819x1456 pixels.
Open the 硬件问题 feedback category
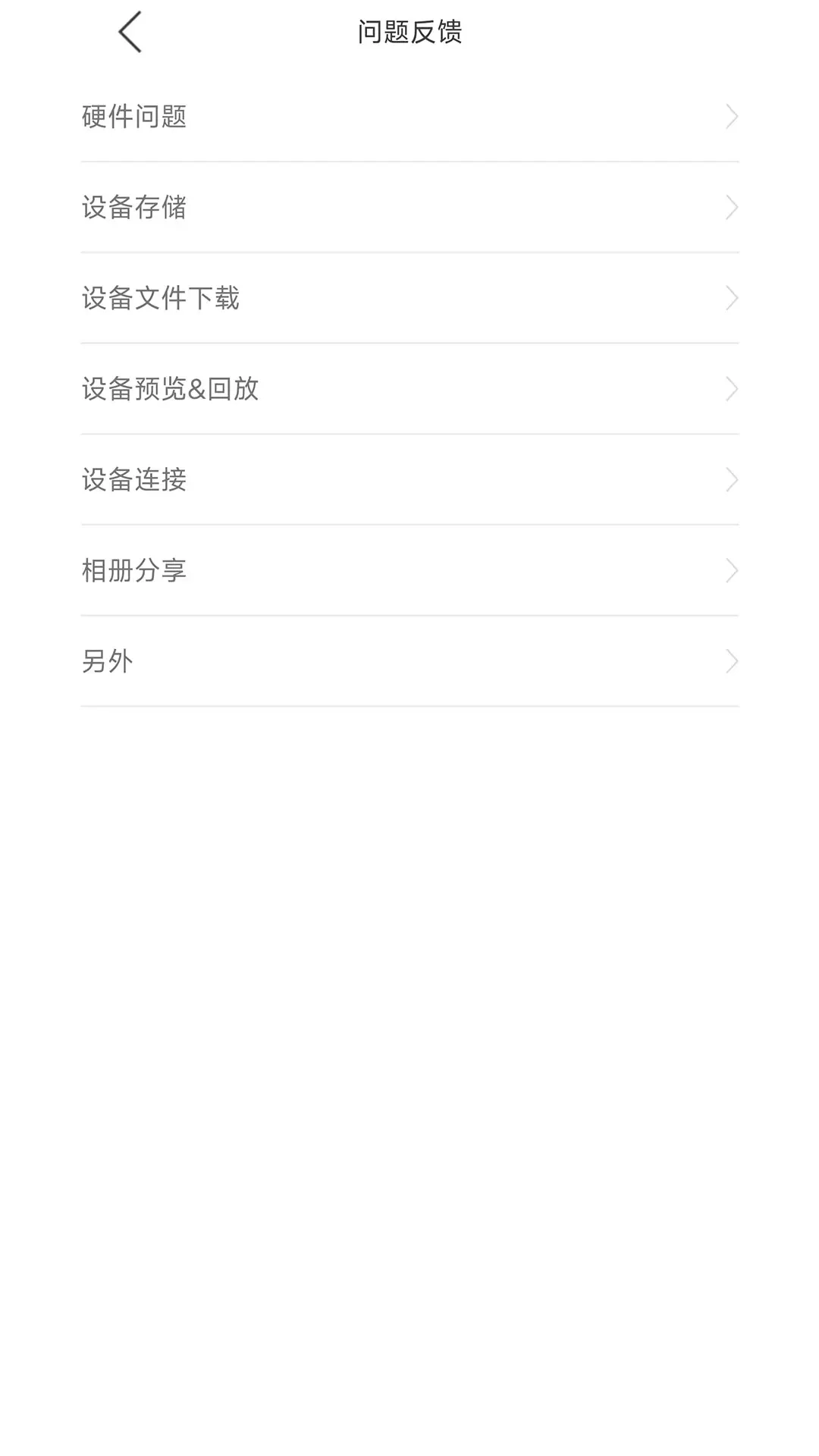pos(409,117)
